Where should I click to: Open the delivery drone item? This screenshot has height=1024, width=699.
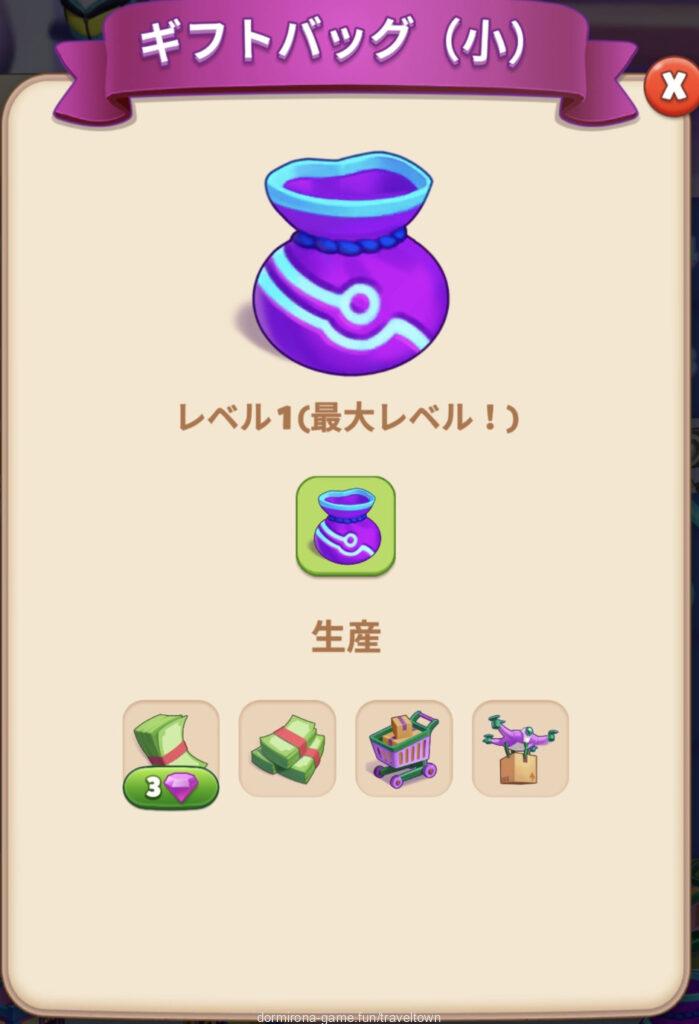520,749
